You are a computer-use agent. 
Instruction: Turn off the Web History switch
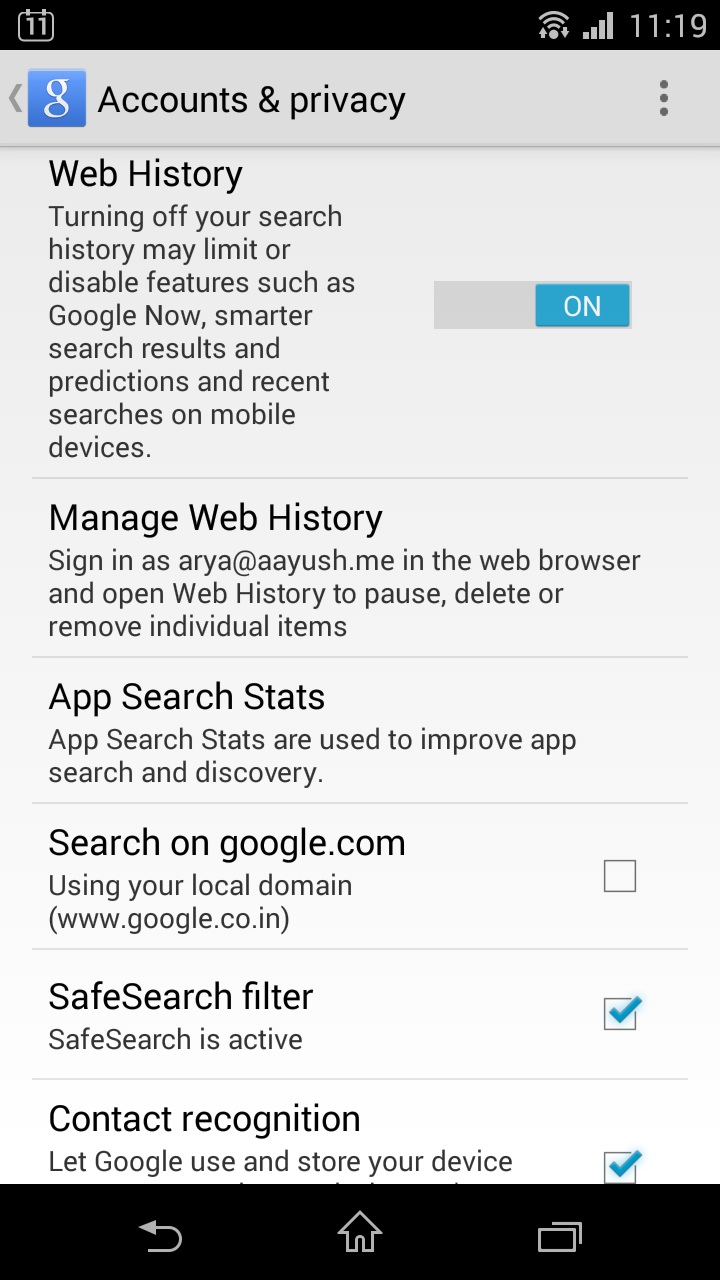coord(532,305)
